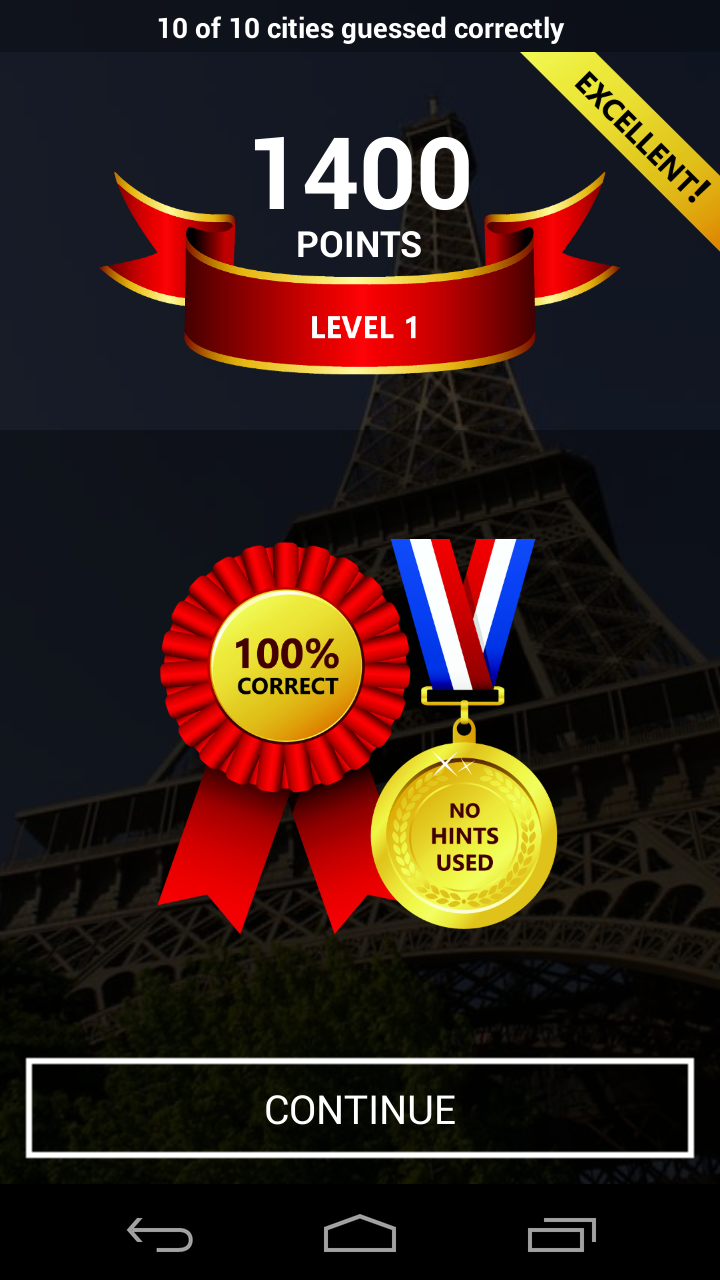Open recent apps via the overview icon
The width and height of the screenshot is (720, 1280).
click(560, 1237)
